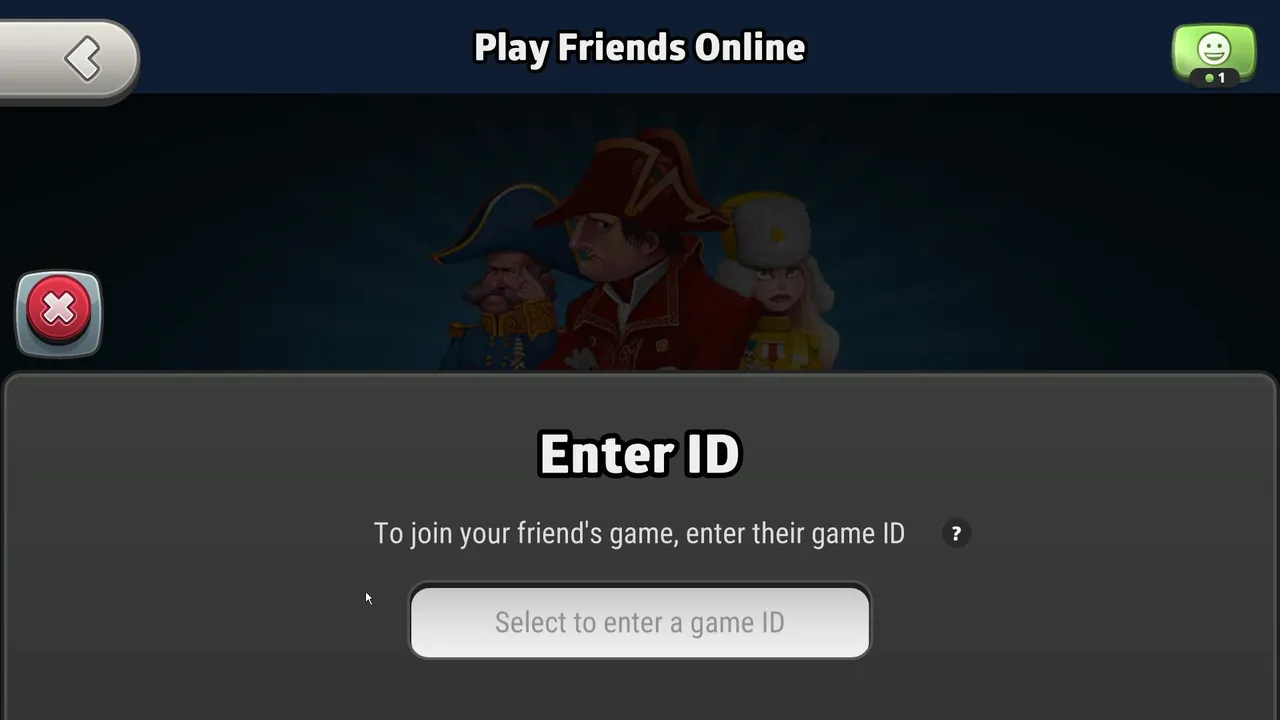Open the question mark help icon

point(955,534)
